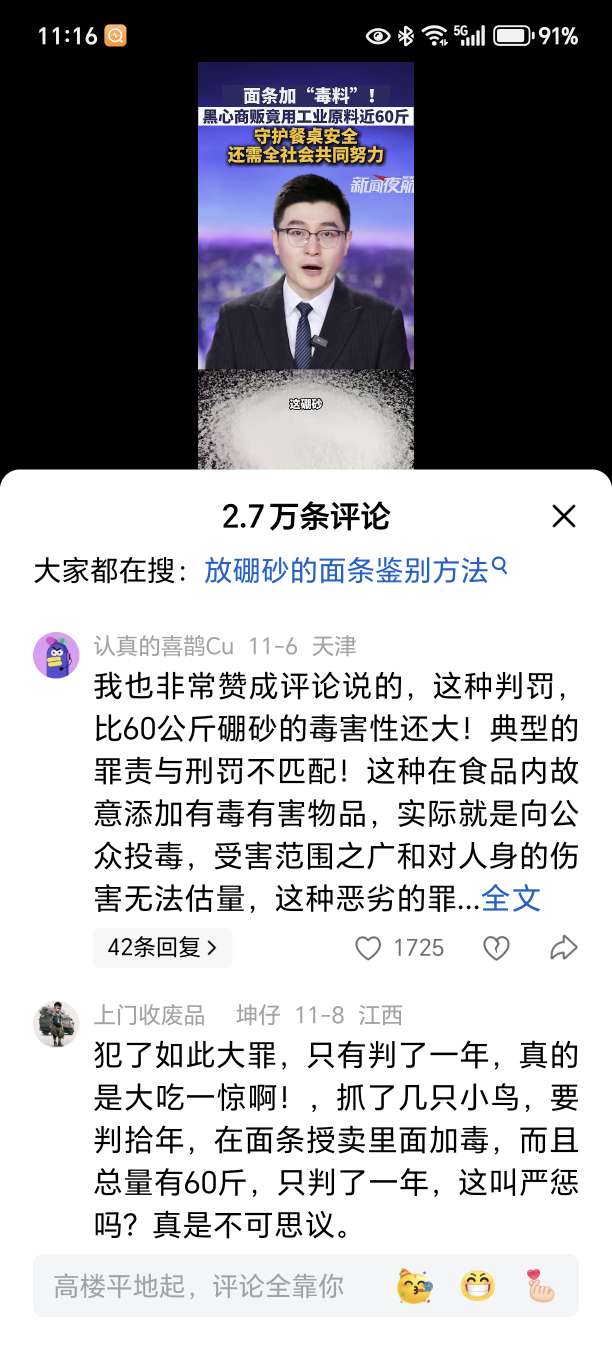Share 认真的喜鹊Cu's comment

click(564, 948)
